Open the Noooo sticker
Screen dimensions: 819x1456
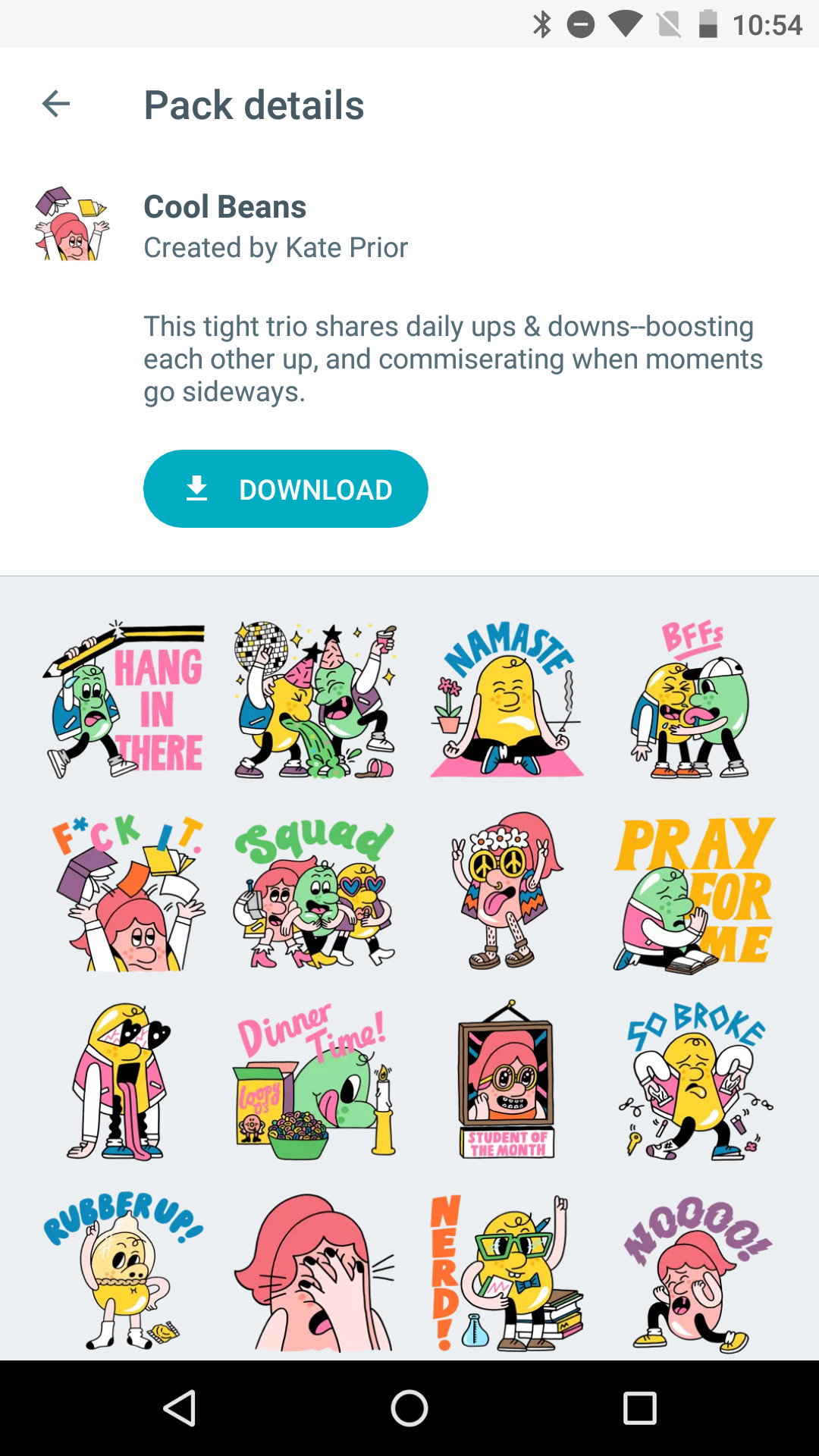(692, 1271)
